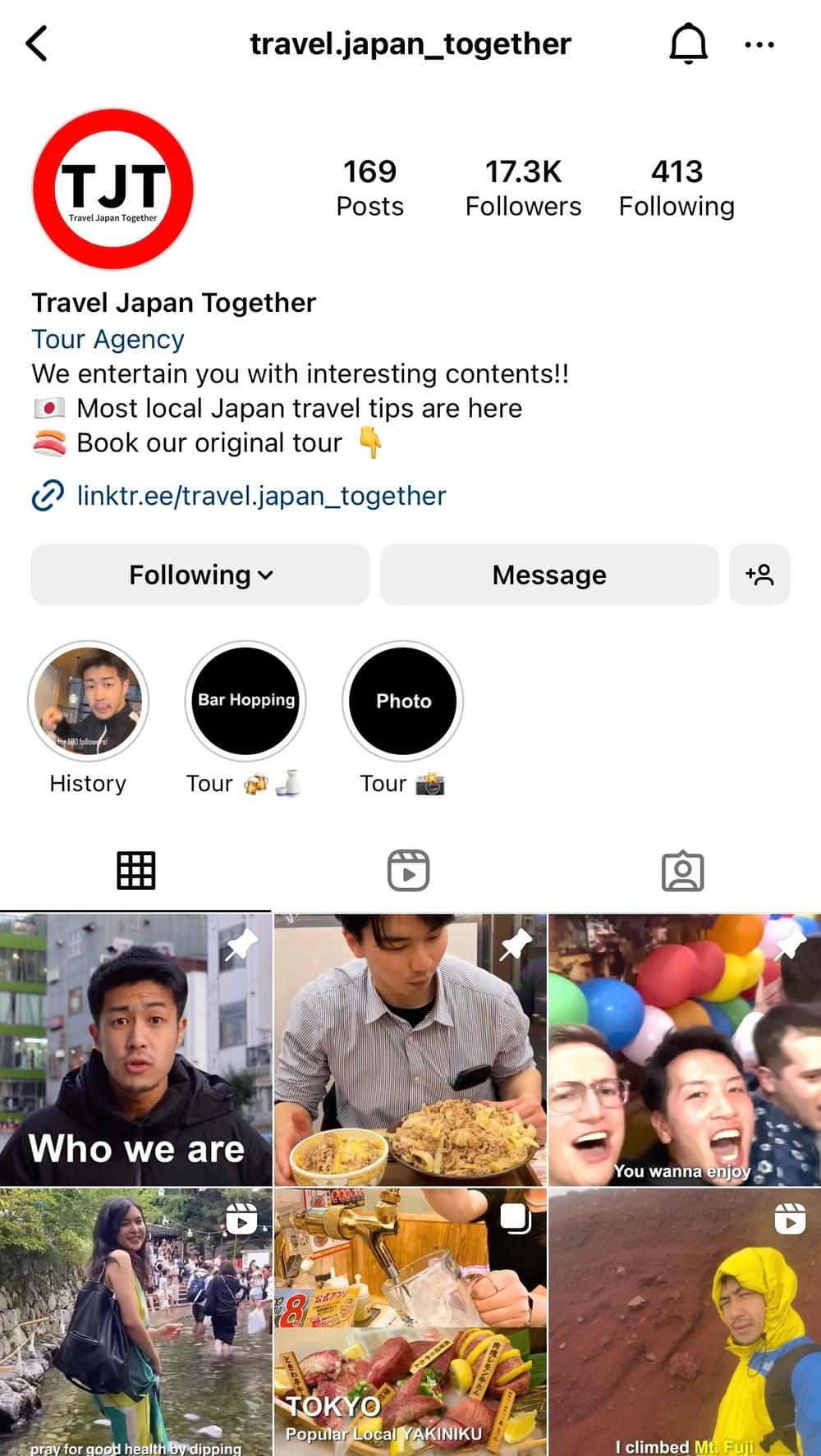Open the 'I climbed Mt. Fuji' reel
The width and height of the screenshot is (821, 1456).
684,1321
